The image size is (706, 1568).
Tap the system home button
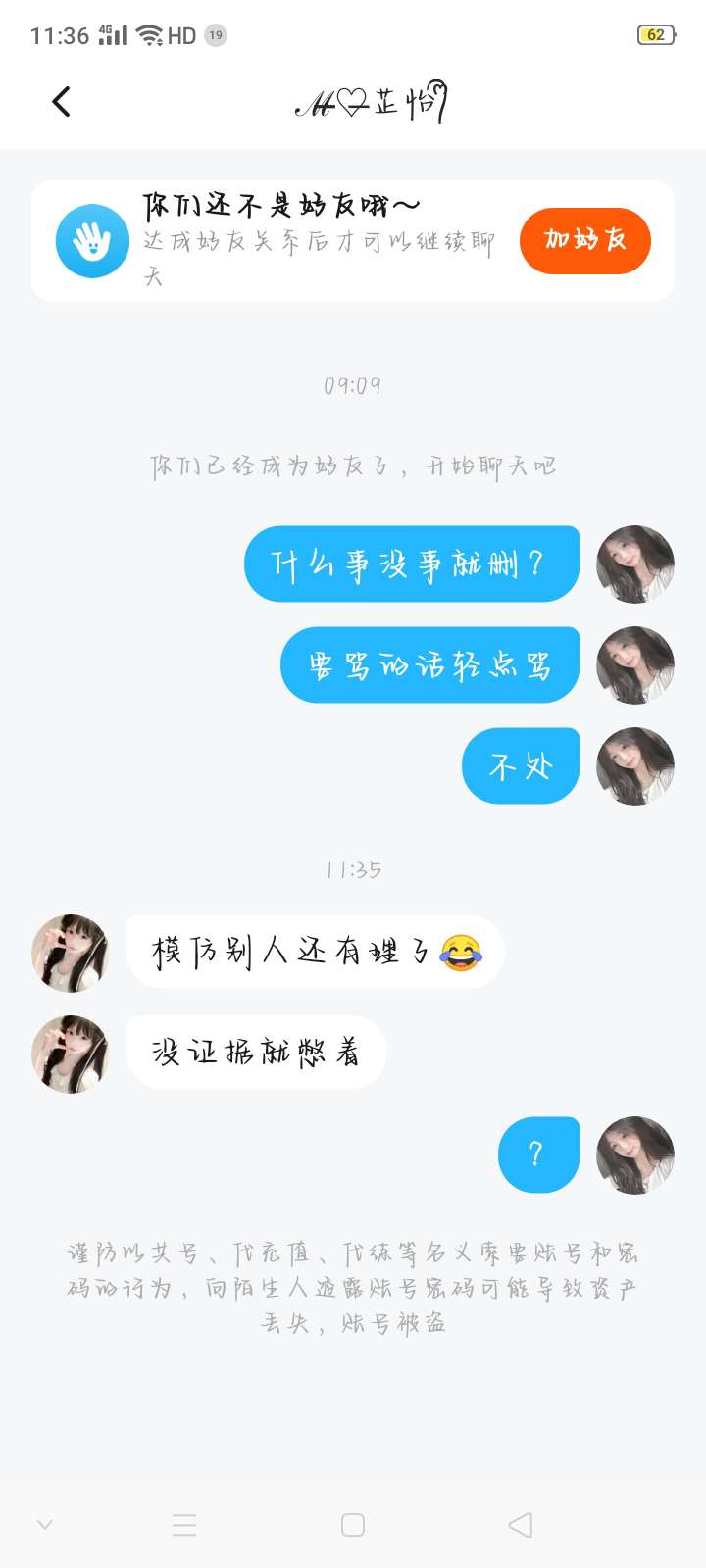(353, 1525)
